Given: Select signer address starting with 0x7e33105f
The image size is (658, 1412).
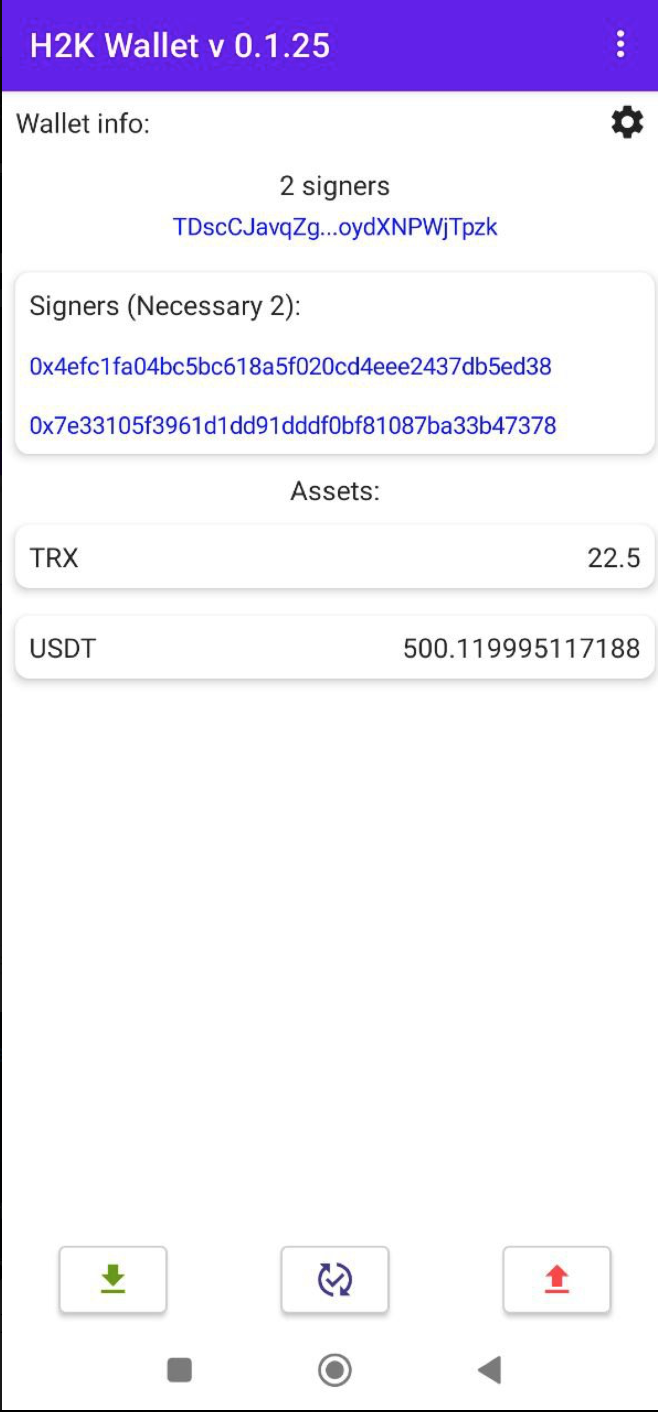Looking at the screenshot, I should coord(293,425).
